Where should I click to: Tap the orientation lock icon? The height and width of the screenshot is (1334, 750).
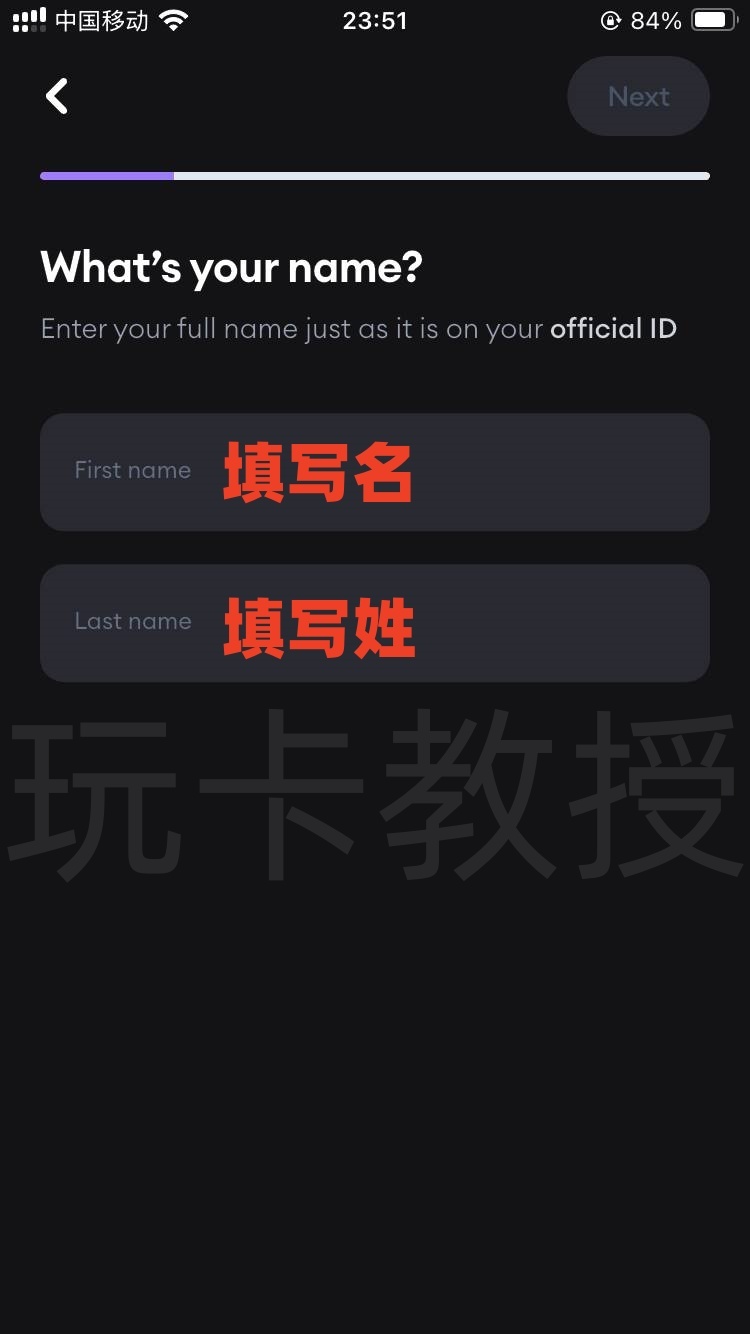click(609, 20)
